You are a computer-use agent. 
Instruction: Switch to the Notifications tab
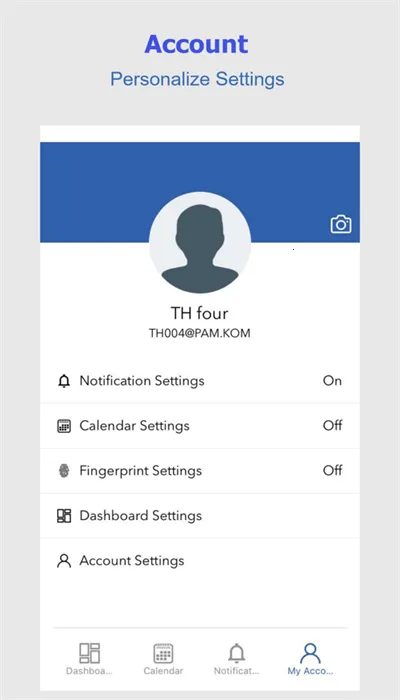pos(237,659)
